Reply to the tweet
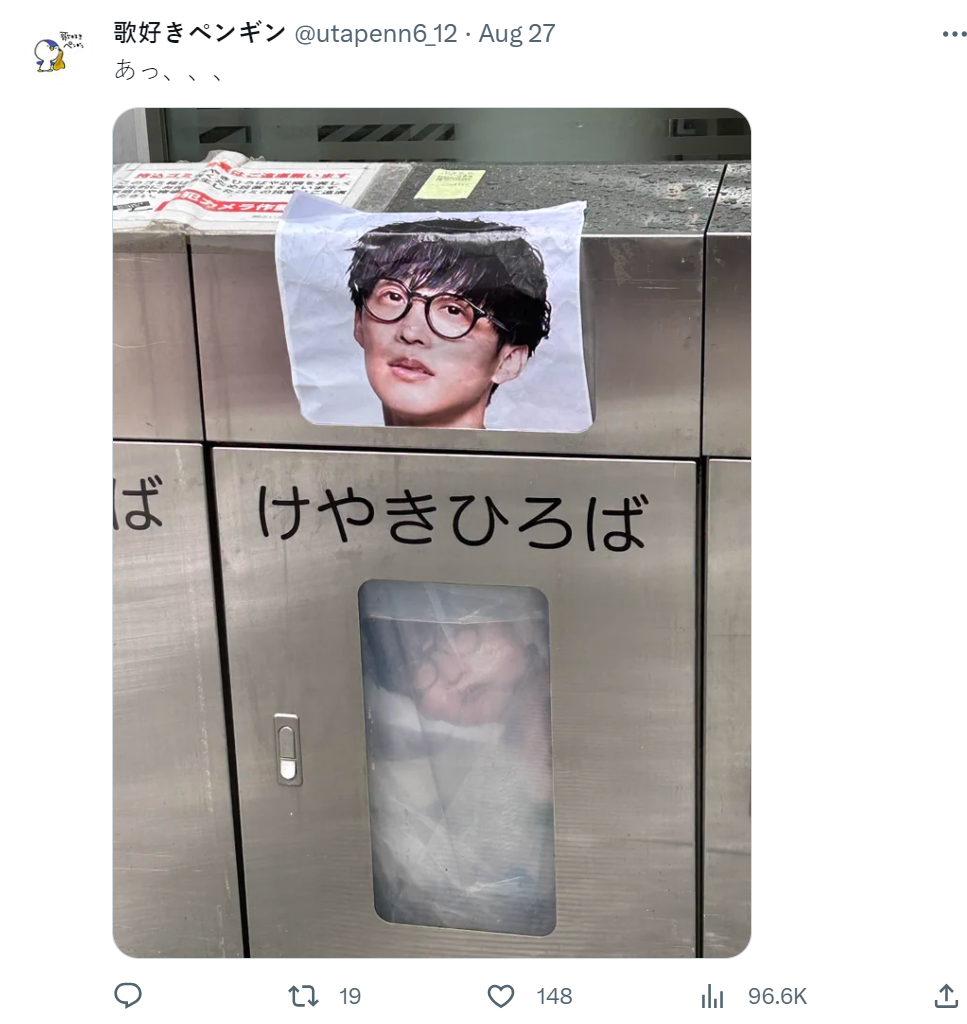The height and width of the screenshot is (1024, 967). pos(128,996)
